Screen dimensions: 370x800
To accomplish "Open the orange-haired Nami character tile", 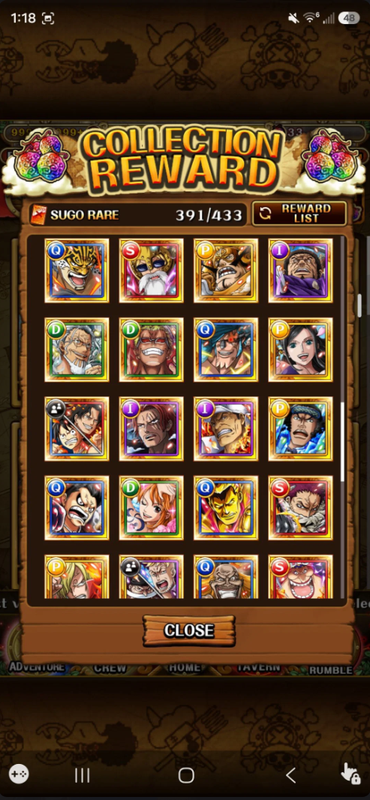I will (x=151, y=508).
